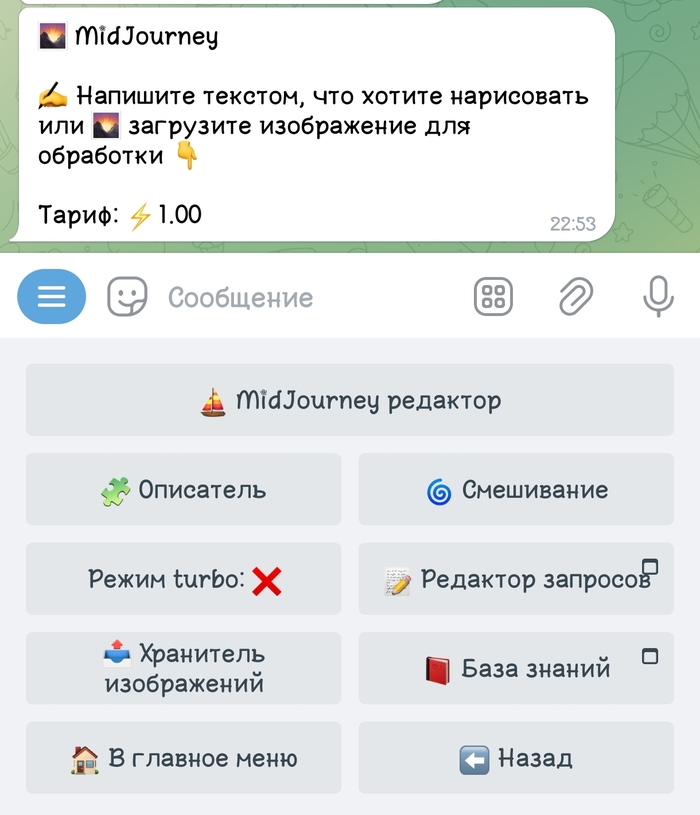
Task: Open MidJourney редактор
Action: [x=350, y=401]
